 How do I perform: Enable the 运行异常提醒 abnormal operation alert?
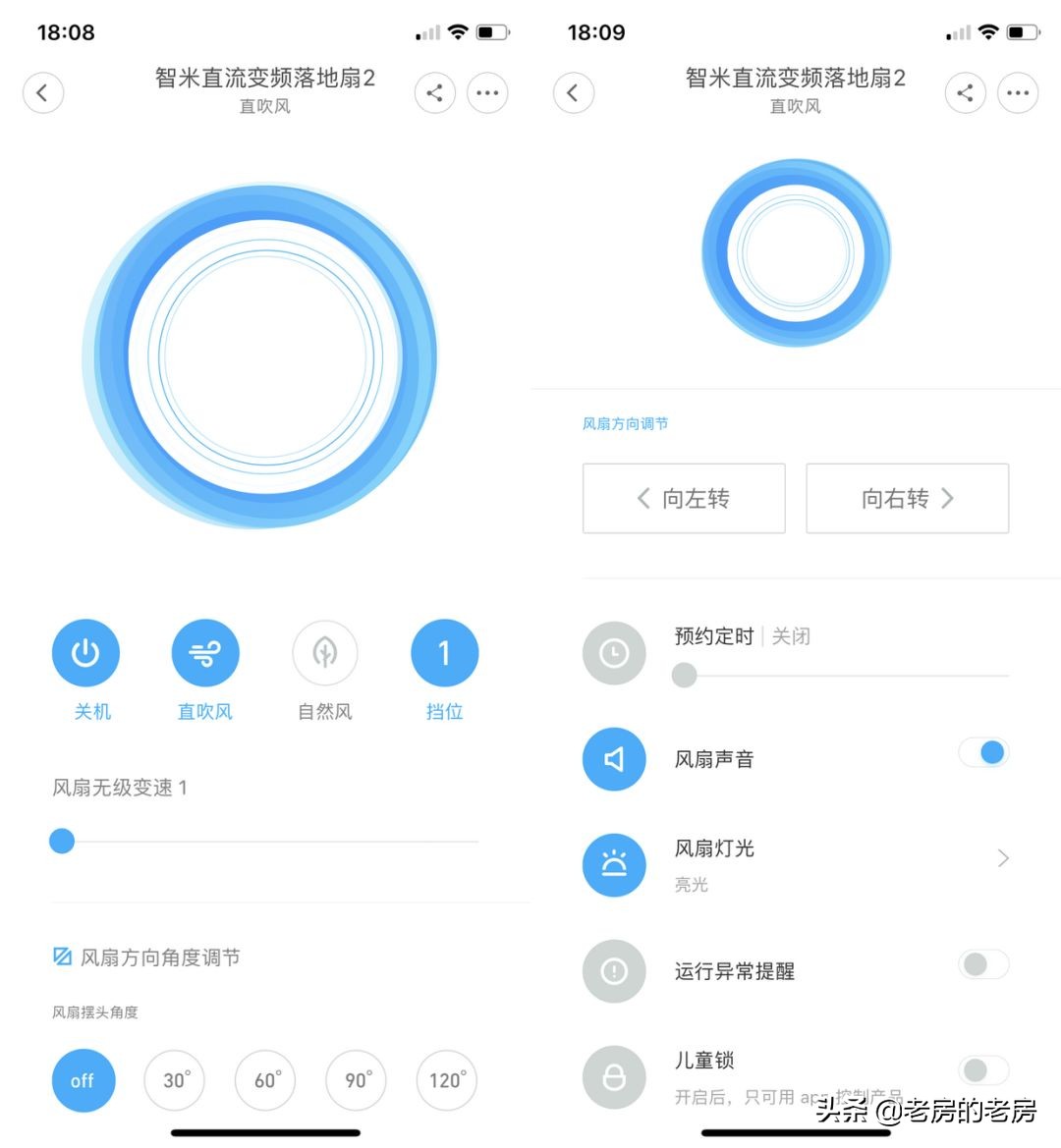[983, 965]
